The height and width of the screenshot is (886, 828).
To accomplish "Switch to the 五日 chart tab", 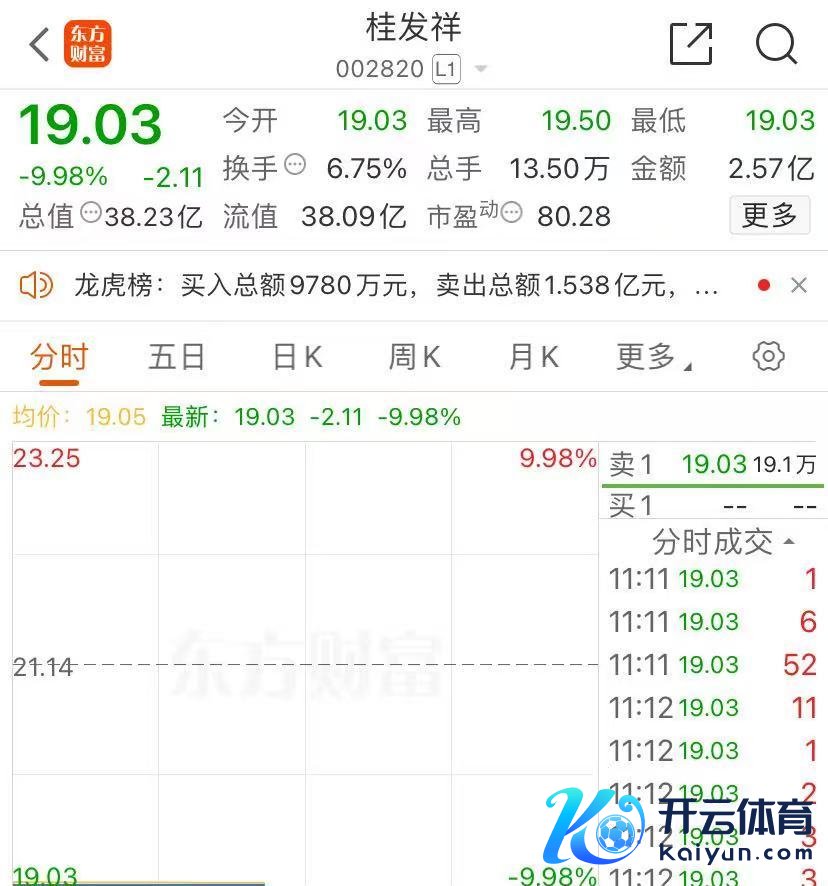I will (176, 357).
